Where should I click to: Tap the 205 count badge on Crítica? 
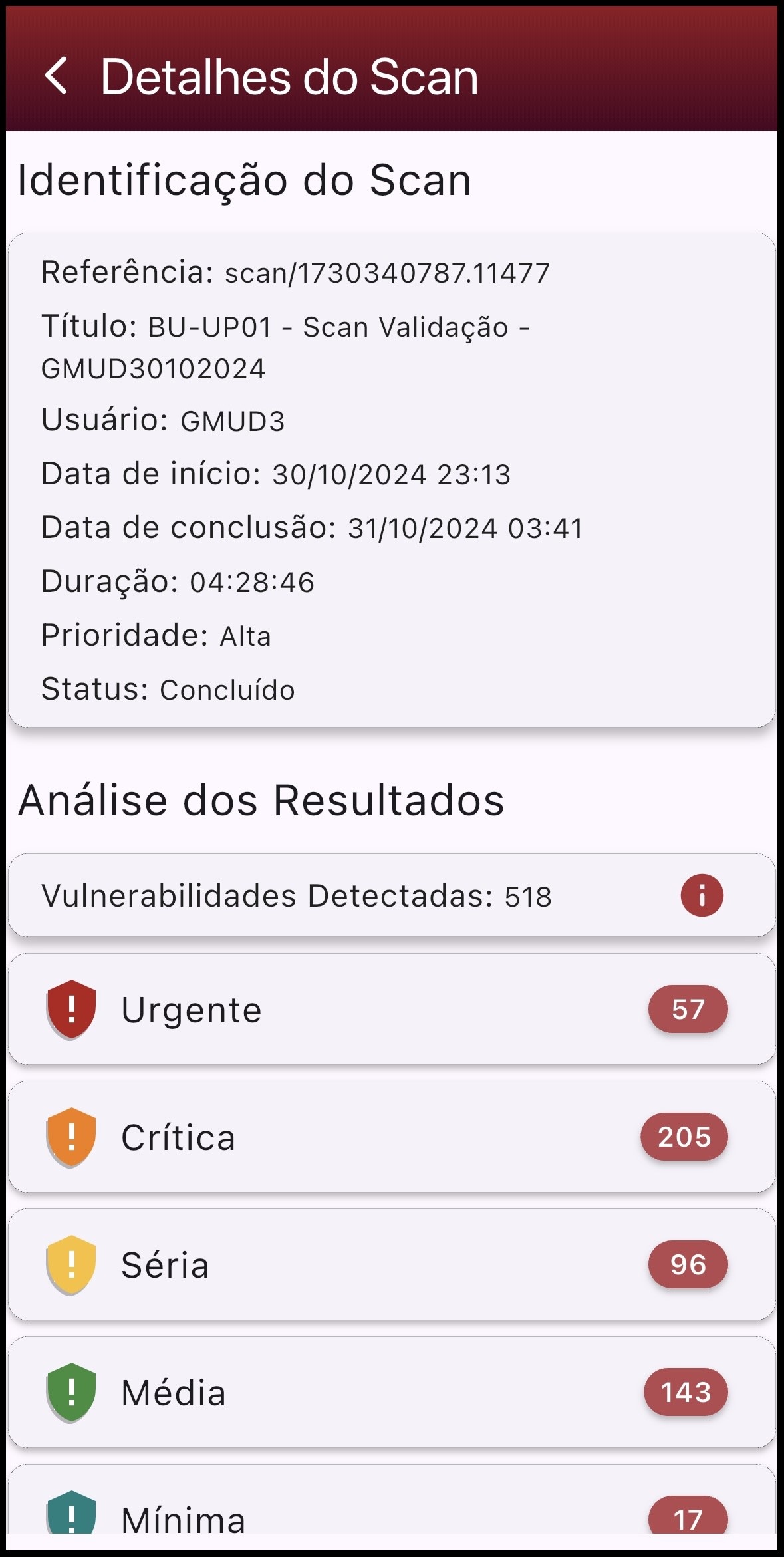(x=685, y=1136)
